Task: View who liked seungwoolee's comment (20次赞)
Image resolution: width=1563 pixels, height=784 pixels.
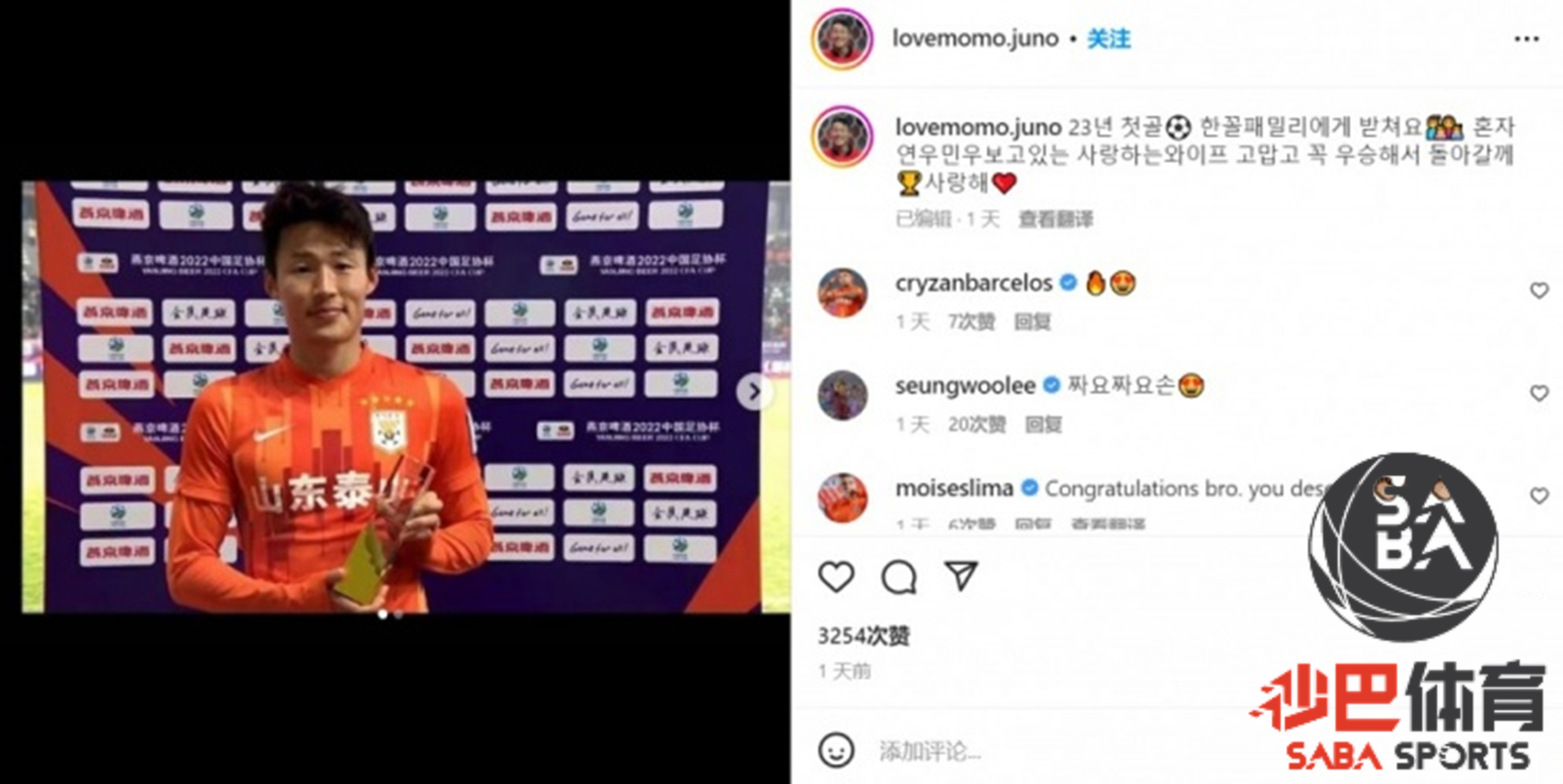Action: point(976,424)
